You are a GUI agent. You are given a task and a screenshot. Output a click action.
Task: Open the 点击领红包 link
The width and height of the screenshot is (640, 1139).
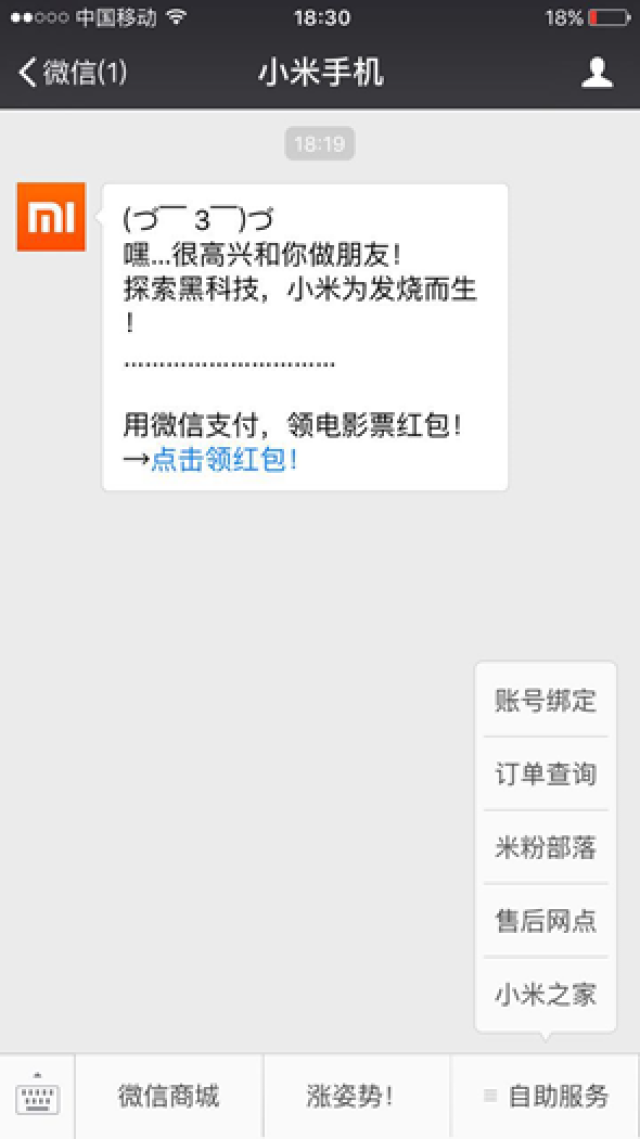[224, 460]
